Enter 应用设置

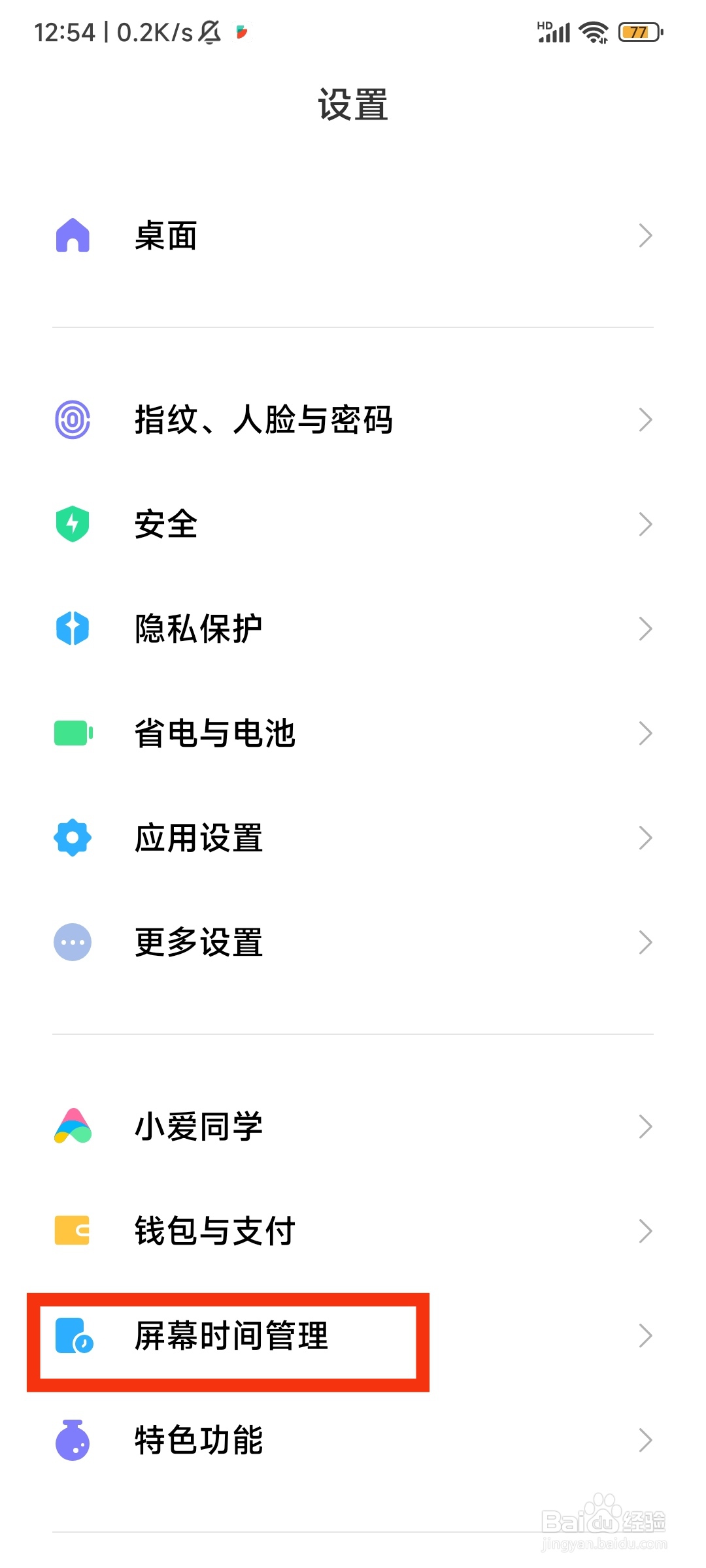[x=353, y=838]
